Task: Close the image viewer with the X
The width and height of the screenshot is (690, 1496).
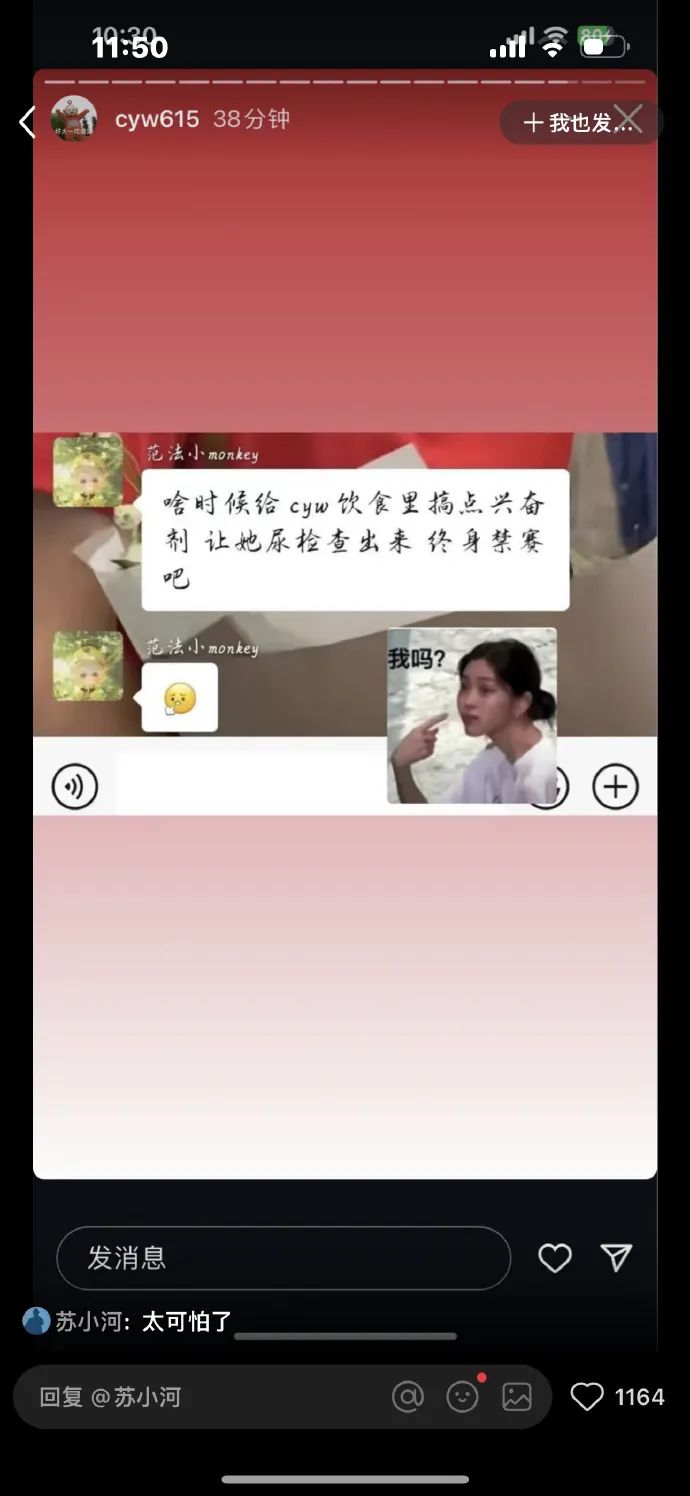Action: [x=628, y=119]
